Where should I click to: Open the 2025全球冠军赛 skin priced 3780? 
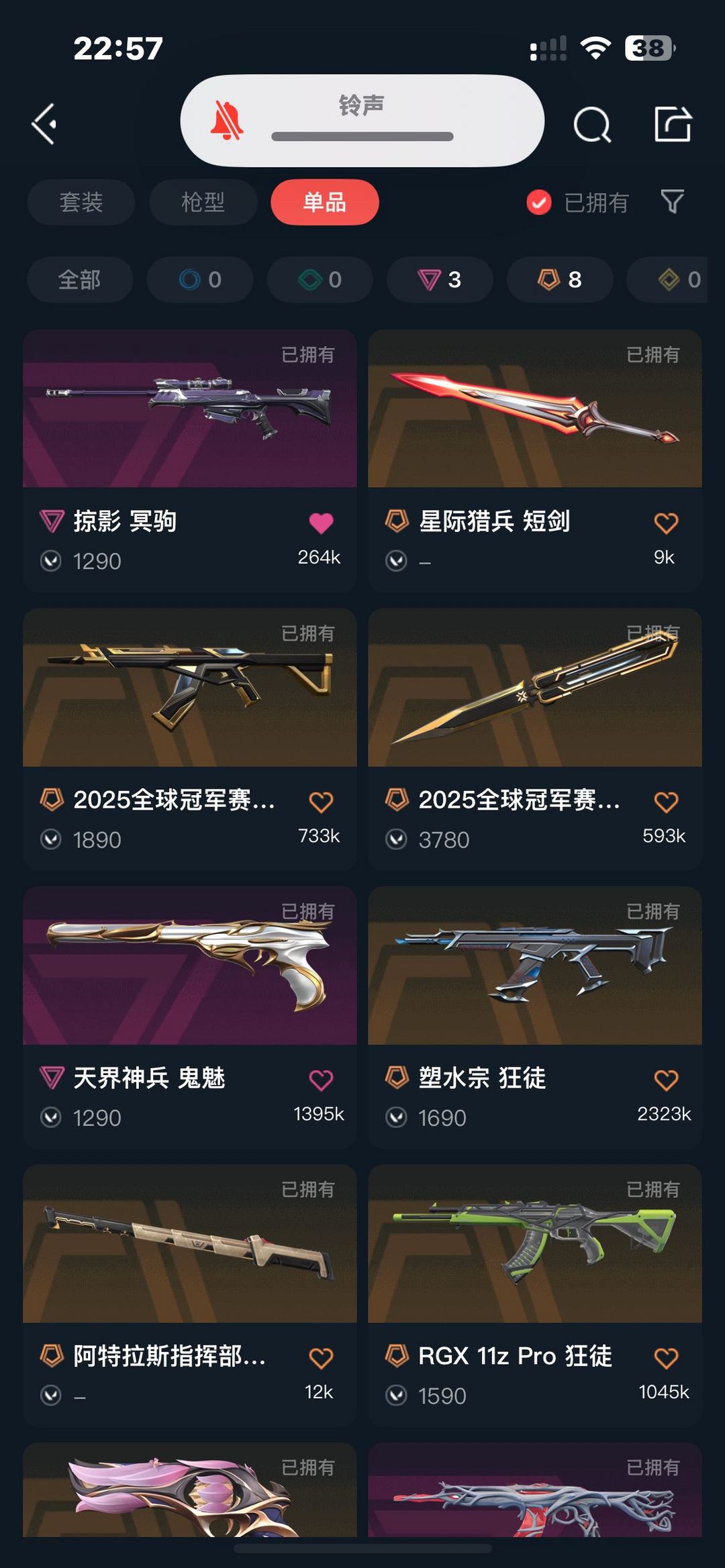click(x=535, y=688)
